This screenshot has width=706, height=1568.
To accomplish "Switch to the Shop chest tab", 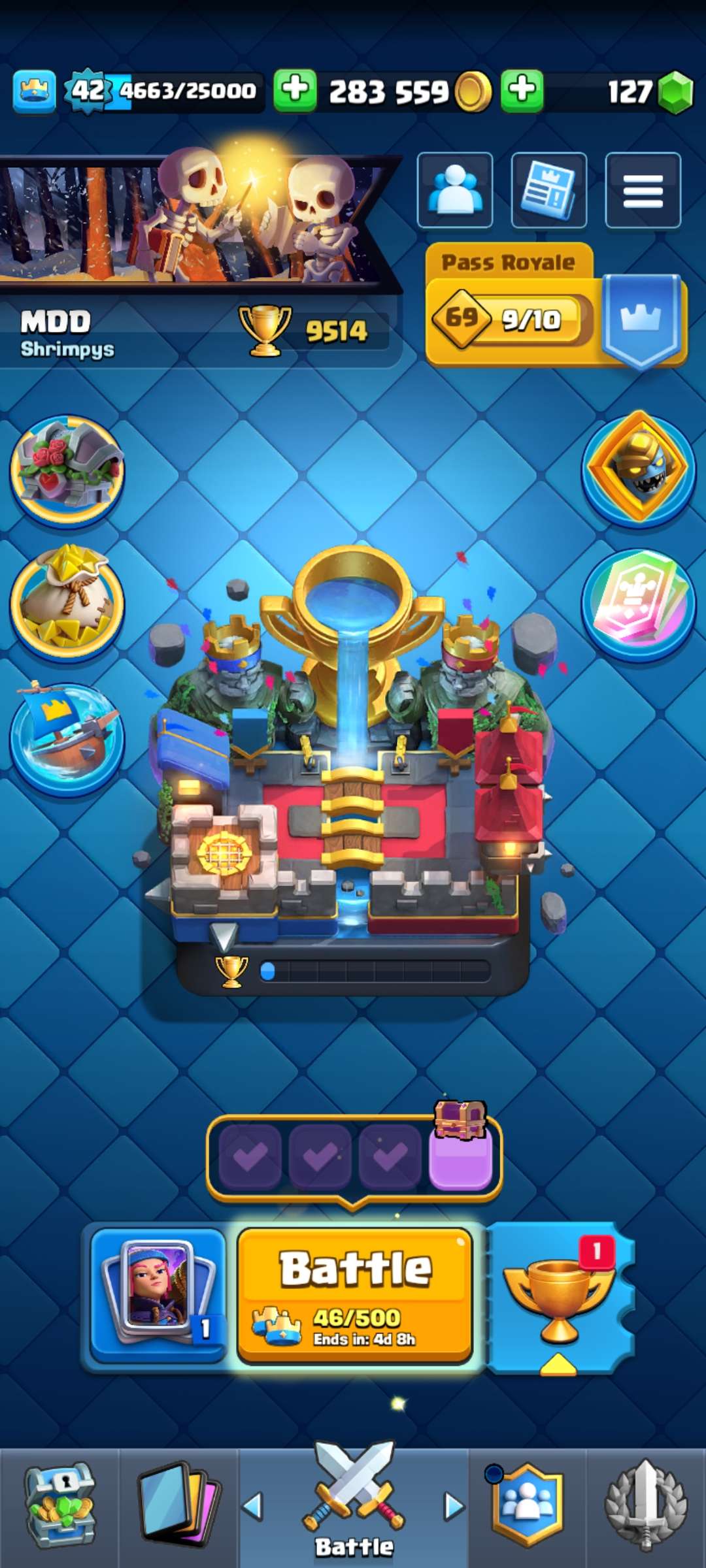I will tap(60, 1506).
